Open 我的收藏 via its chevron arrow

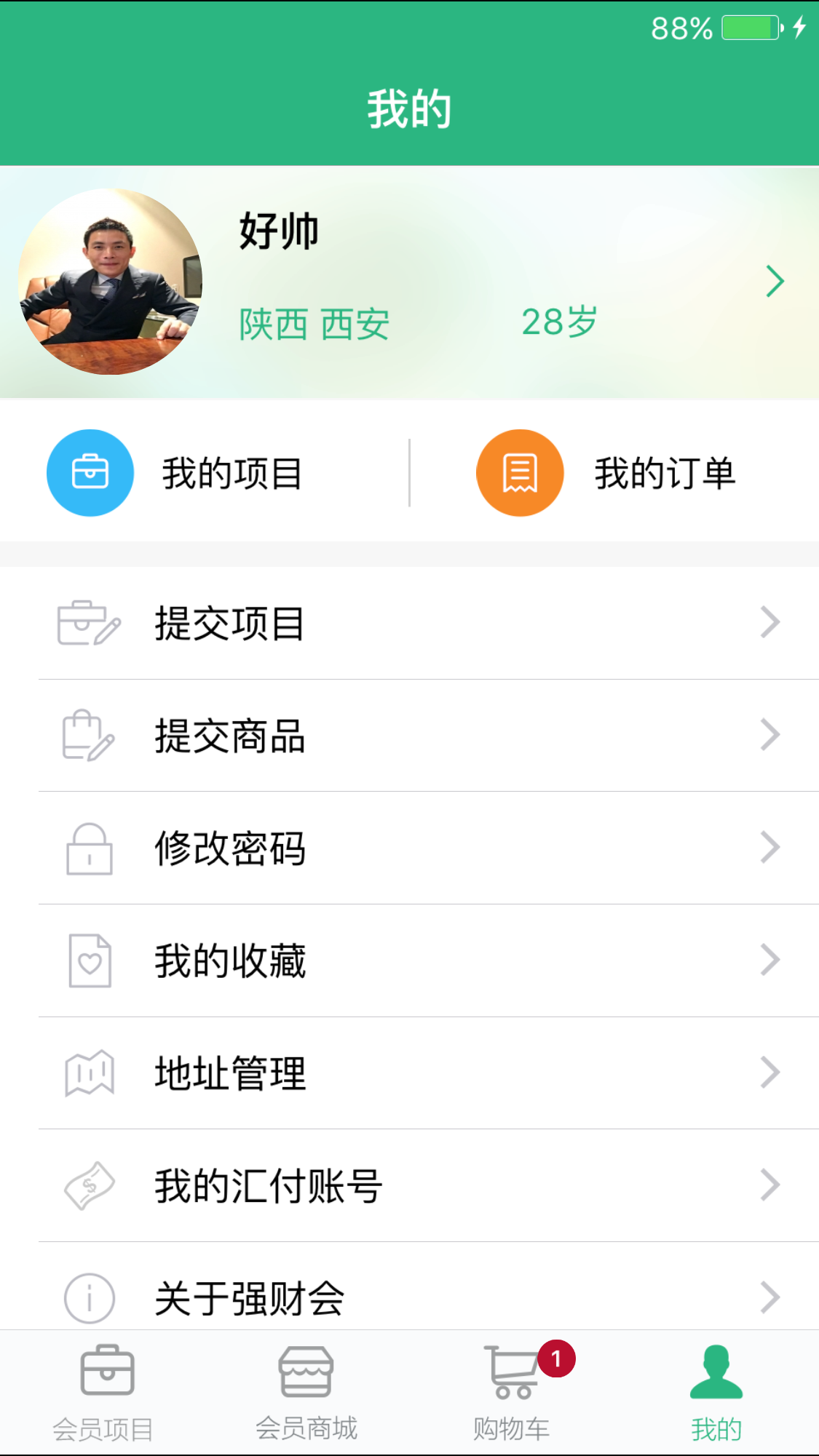coord(770,960)
